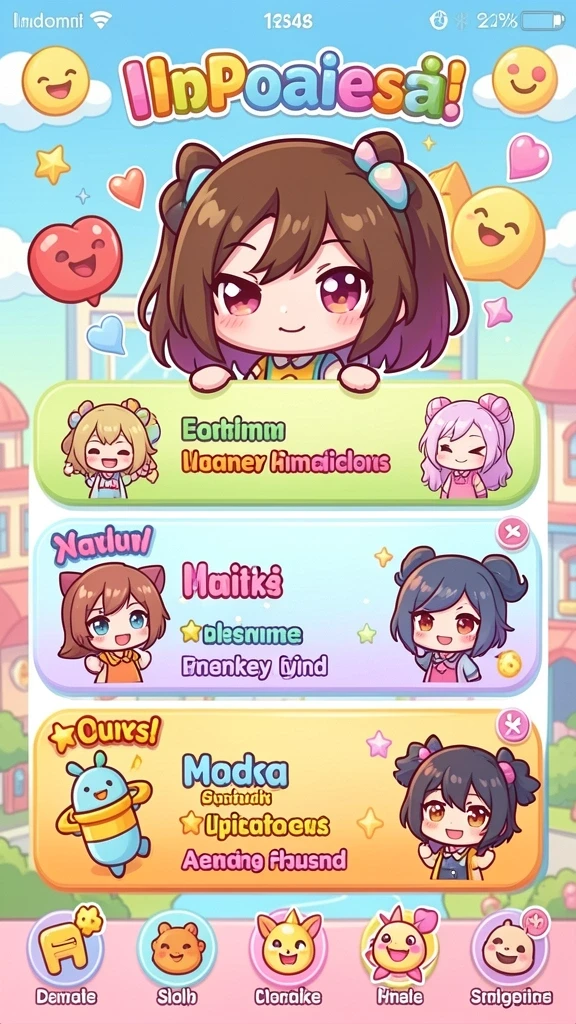Select the Clonake tab
Screen dimensions: 576x1024
pos(288,957)
